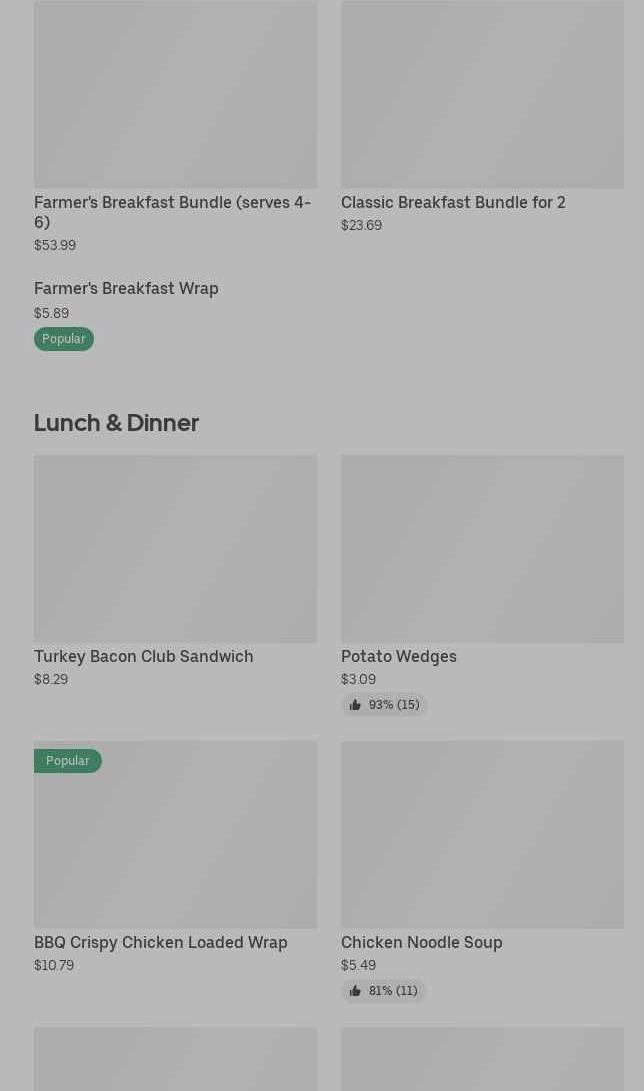Open BBQ Crispy Chicken Loaded Wrap
The width and height of the screenshot is (644, 1091).
pos(175,857)
